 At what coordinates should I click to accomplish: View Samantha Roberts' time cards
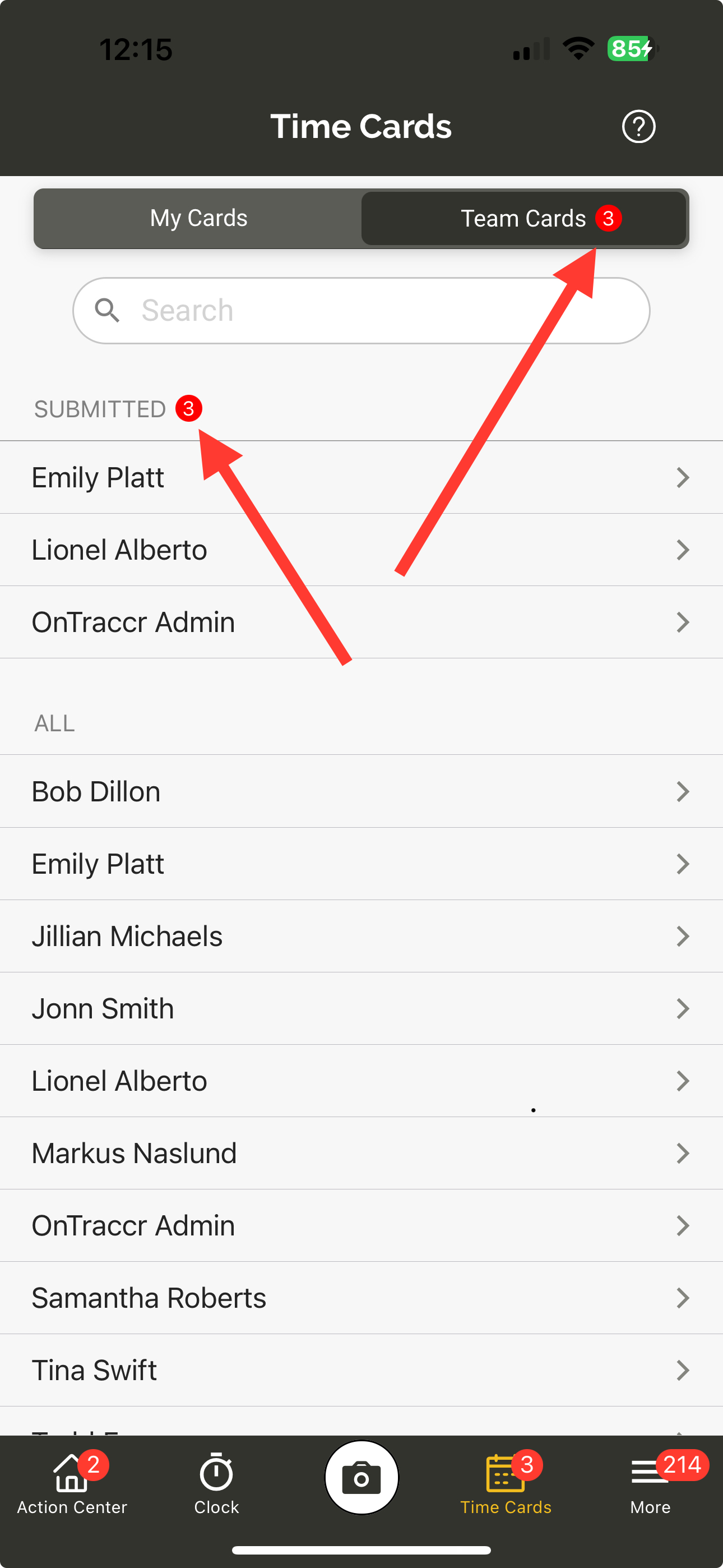click(x=361, y=1298)
